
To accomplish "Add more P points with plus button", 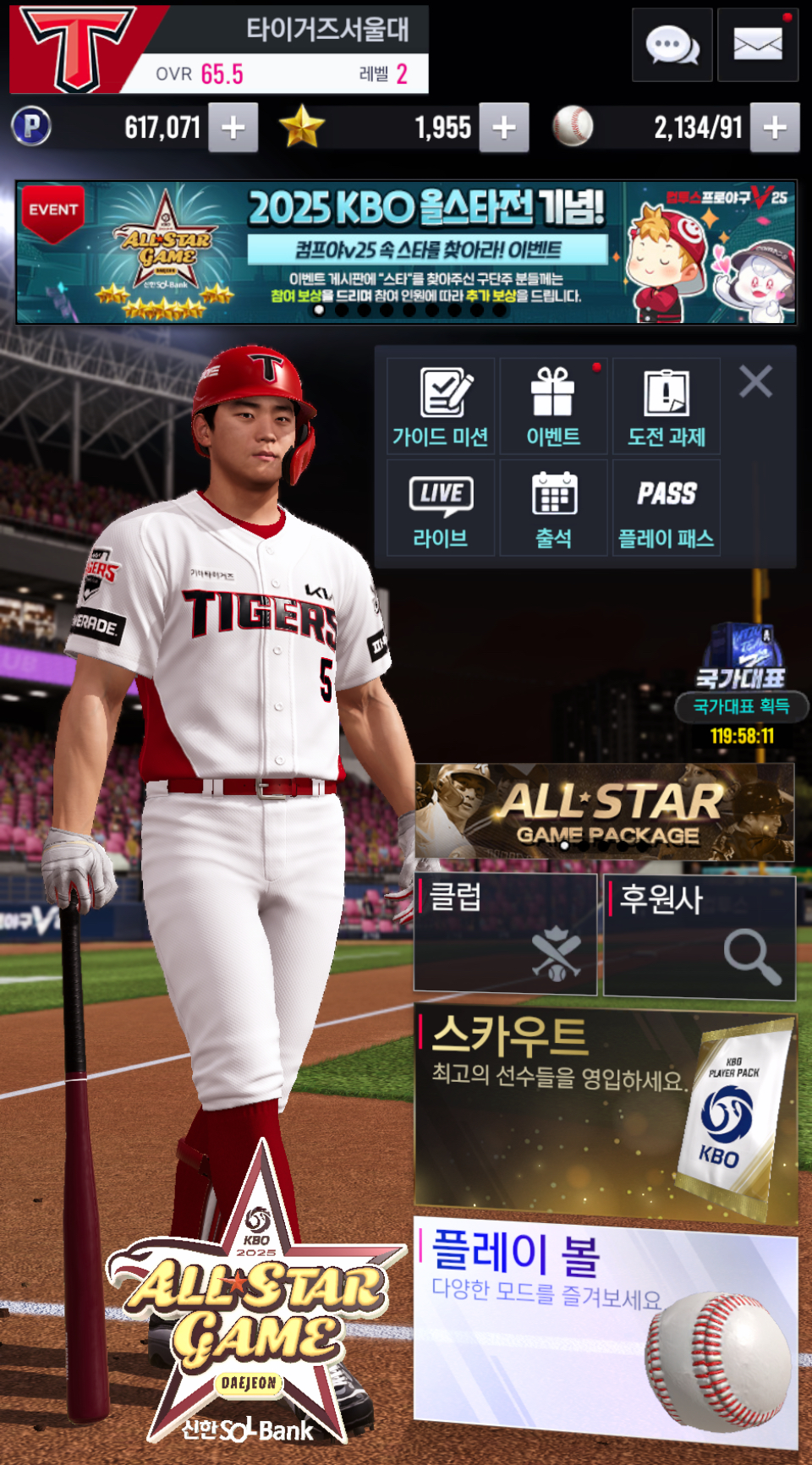I will pyautogui.click(x=233, y=128).
